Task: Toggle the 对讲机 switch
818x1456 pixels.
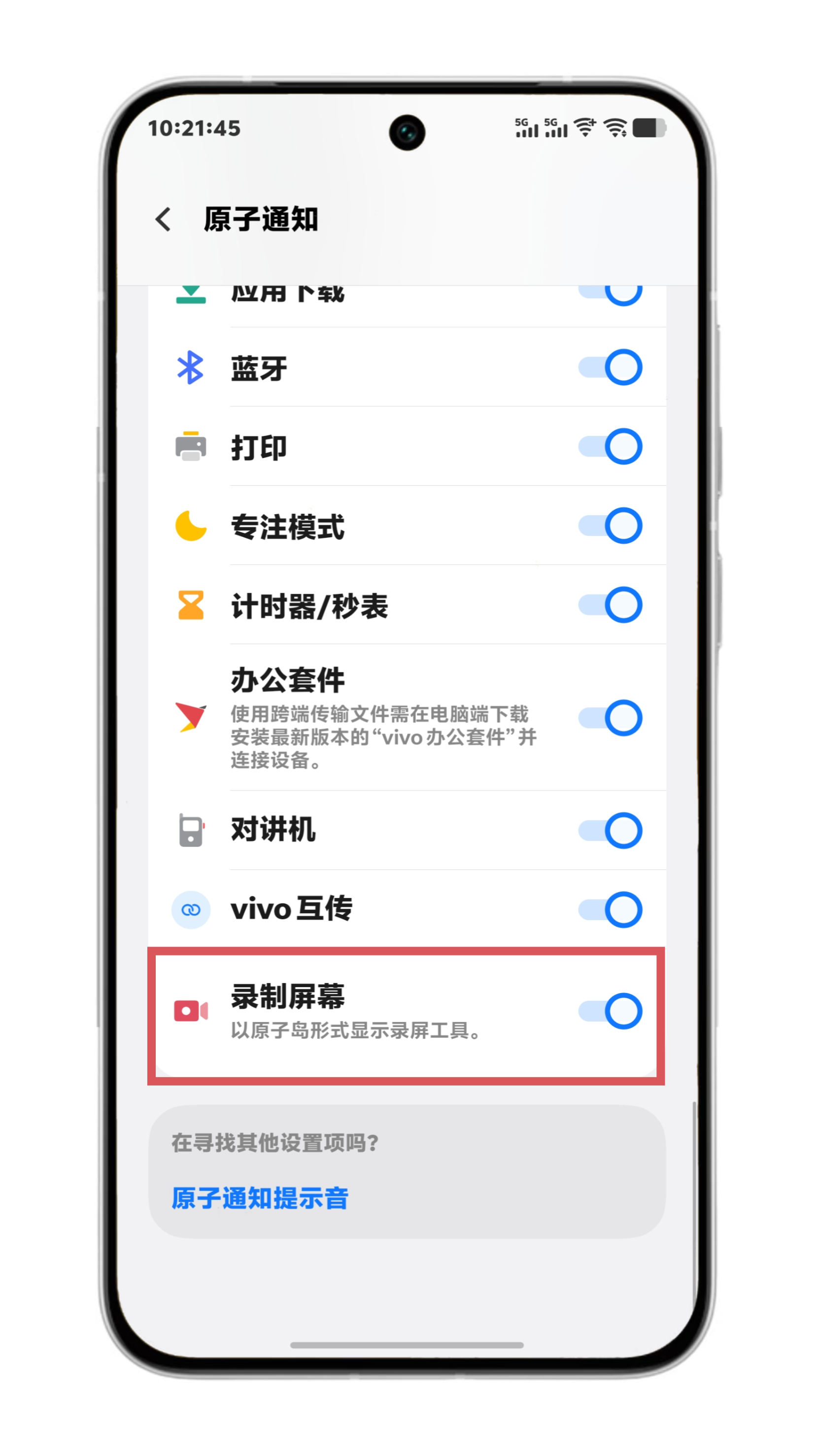Action: tap(610, 830)
